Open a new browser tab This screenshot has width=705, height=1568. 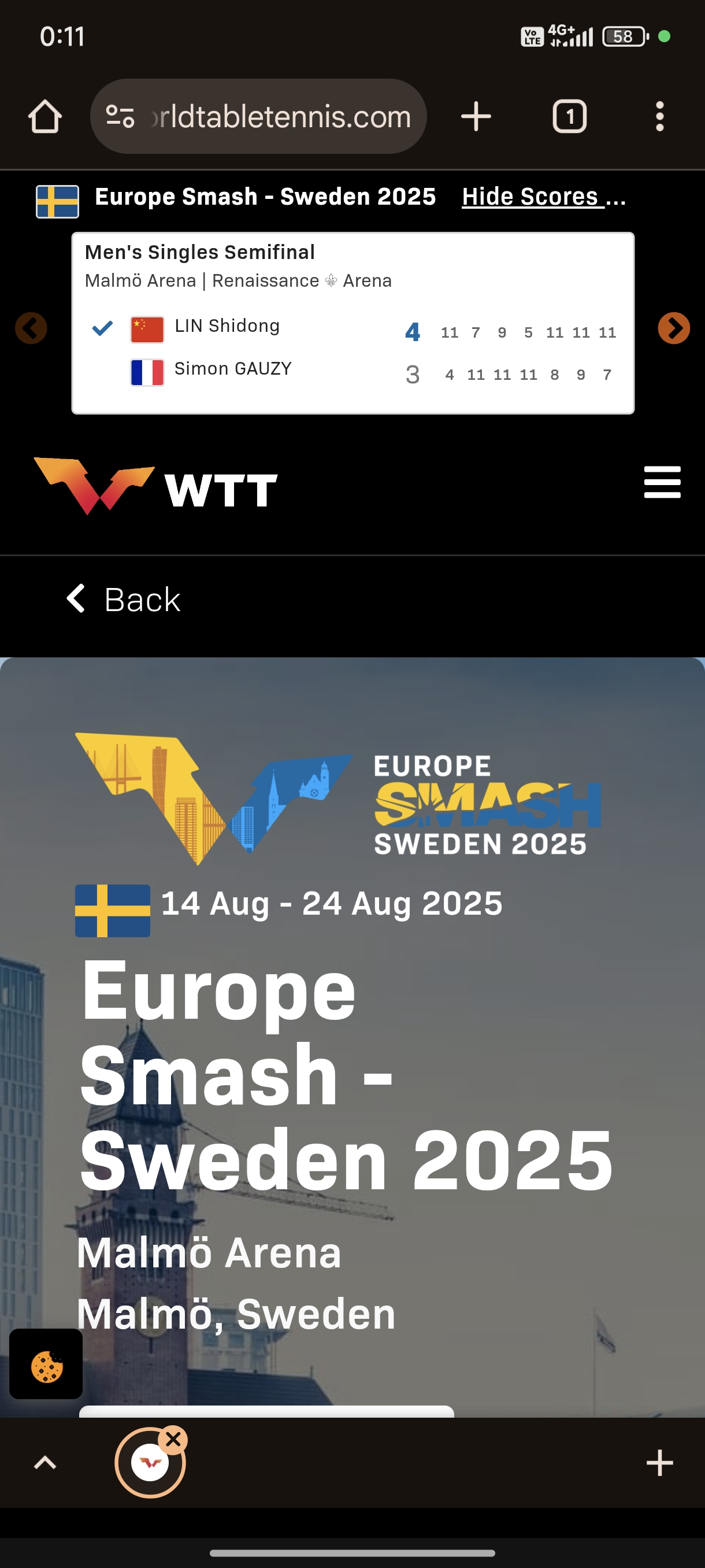[x=476, y=116]
